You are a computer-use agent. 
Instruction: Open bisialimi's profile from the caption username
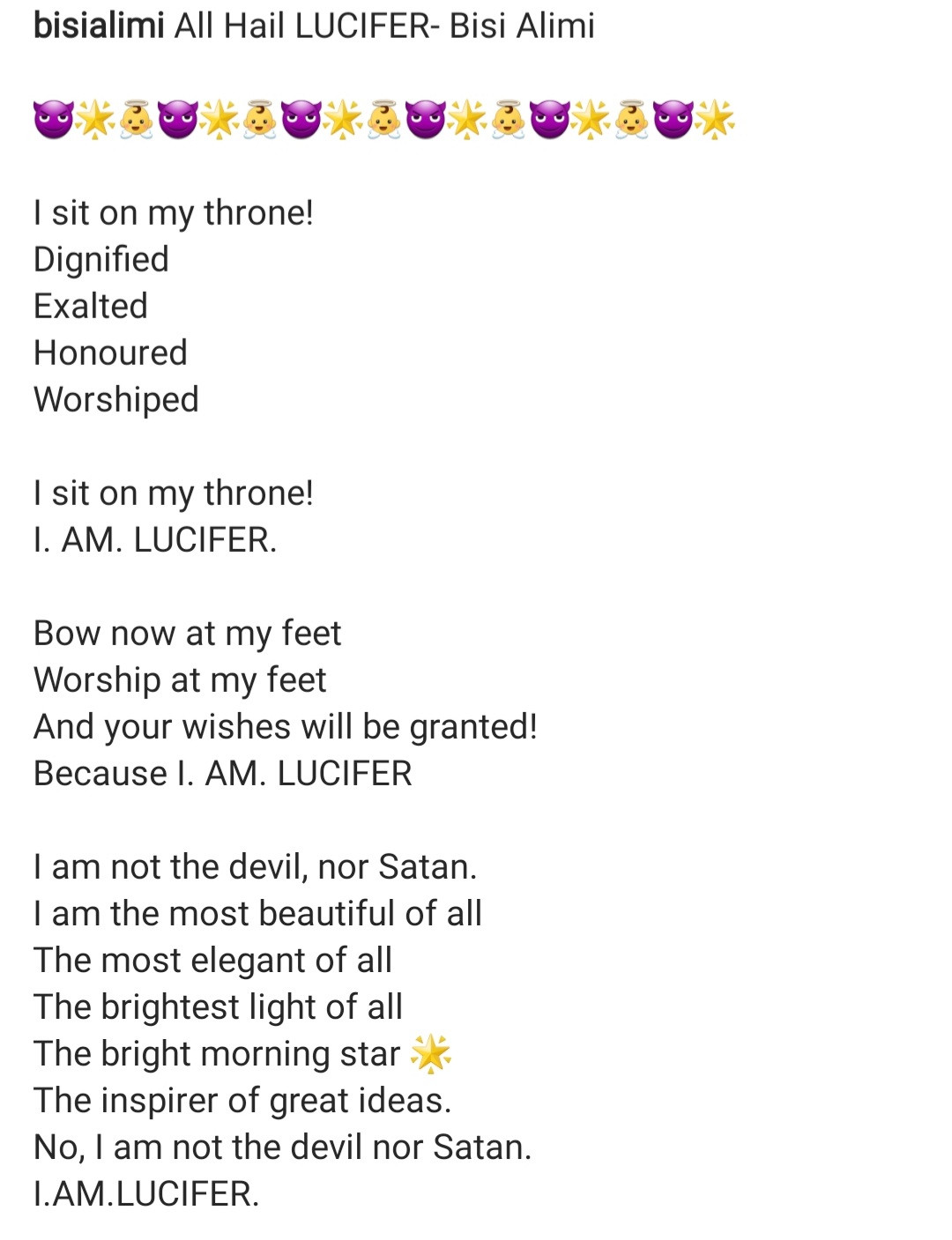click(99, 26)
